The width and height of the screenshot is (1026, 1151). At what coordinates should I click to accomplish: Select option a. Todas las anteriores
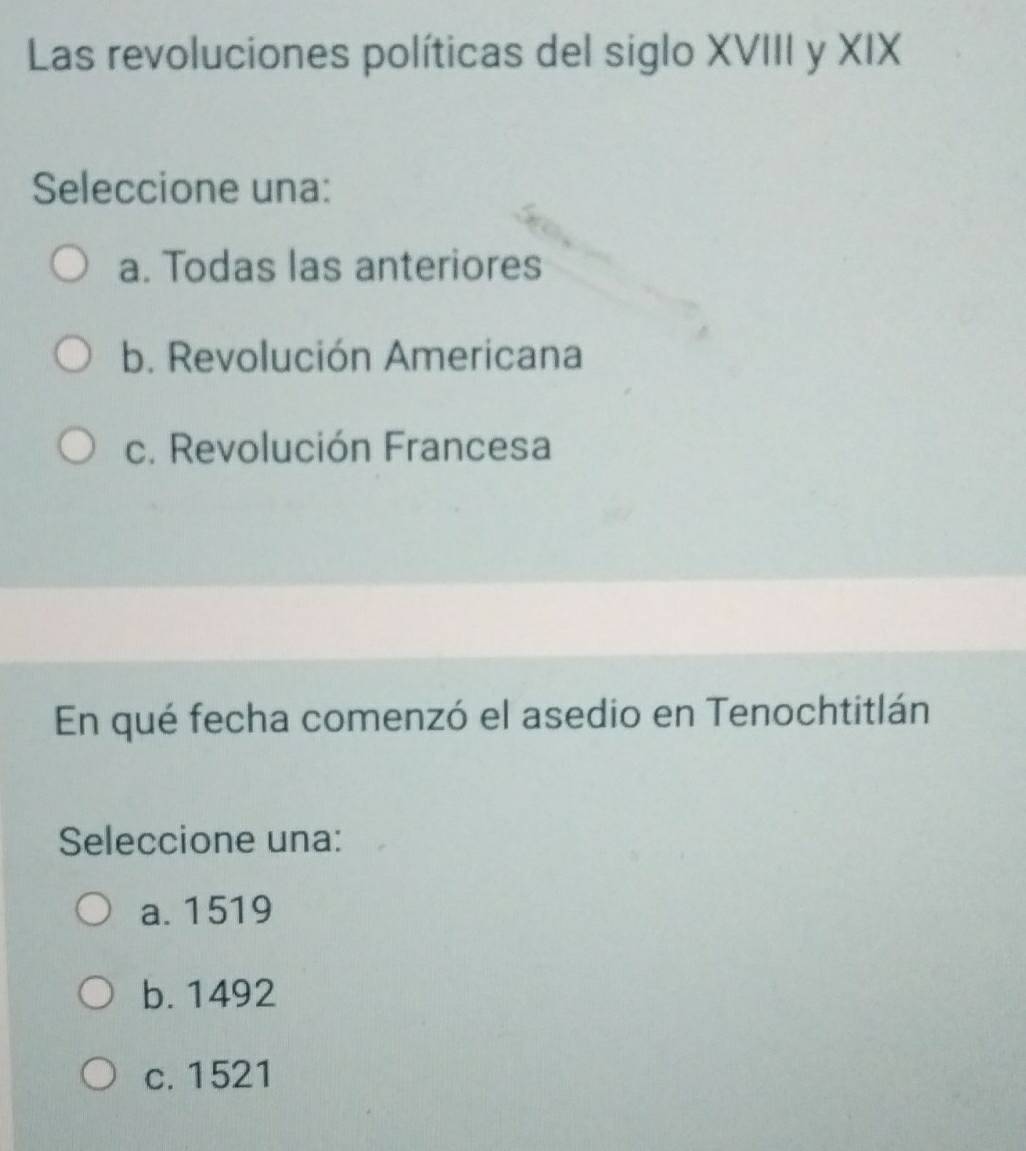pyautogui.click(x=69, y=267)
